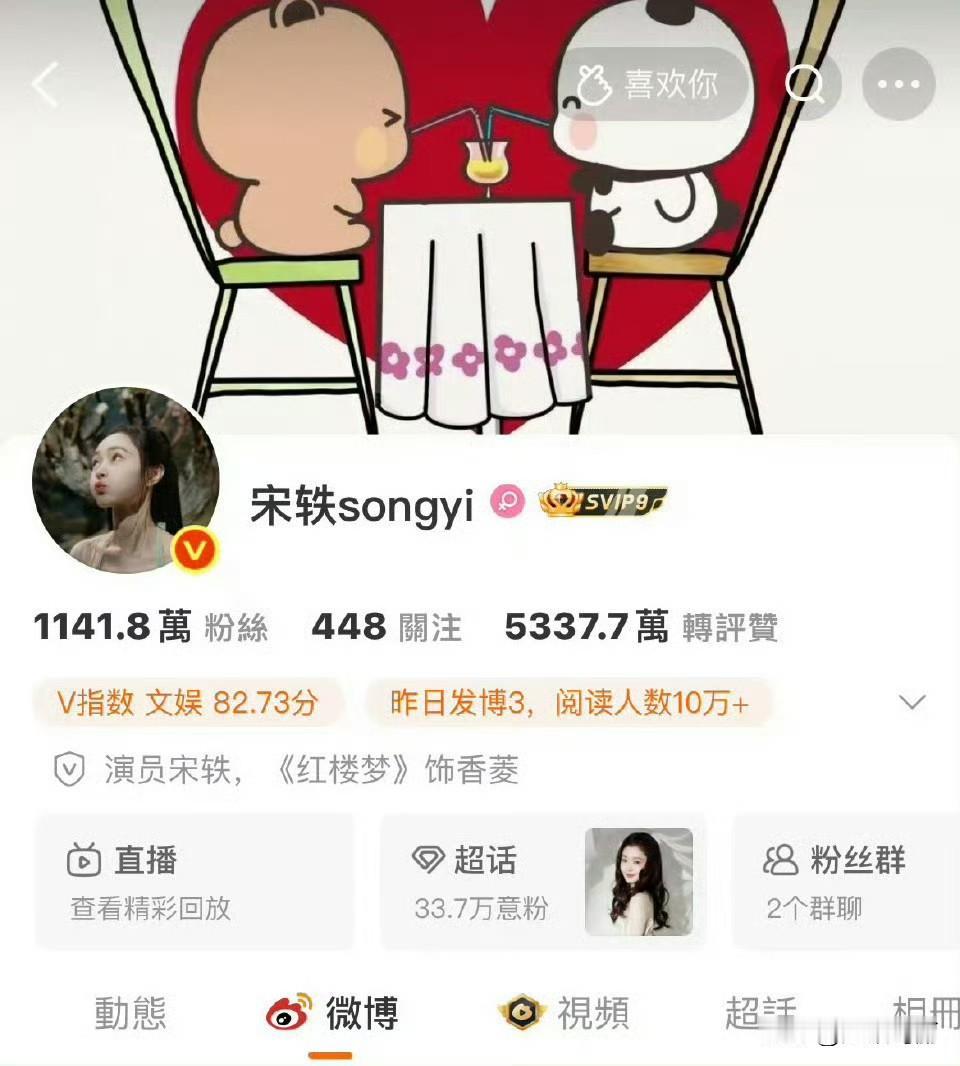
Task: Open the more options (...) menu
Action: coord(898,85)
